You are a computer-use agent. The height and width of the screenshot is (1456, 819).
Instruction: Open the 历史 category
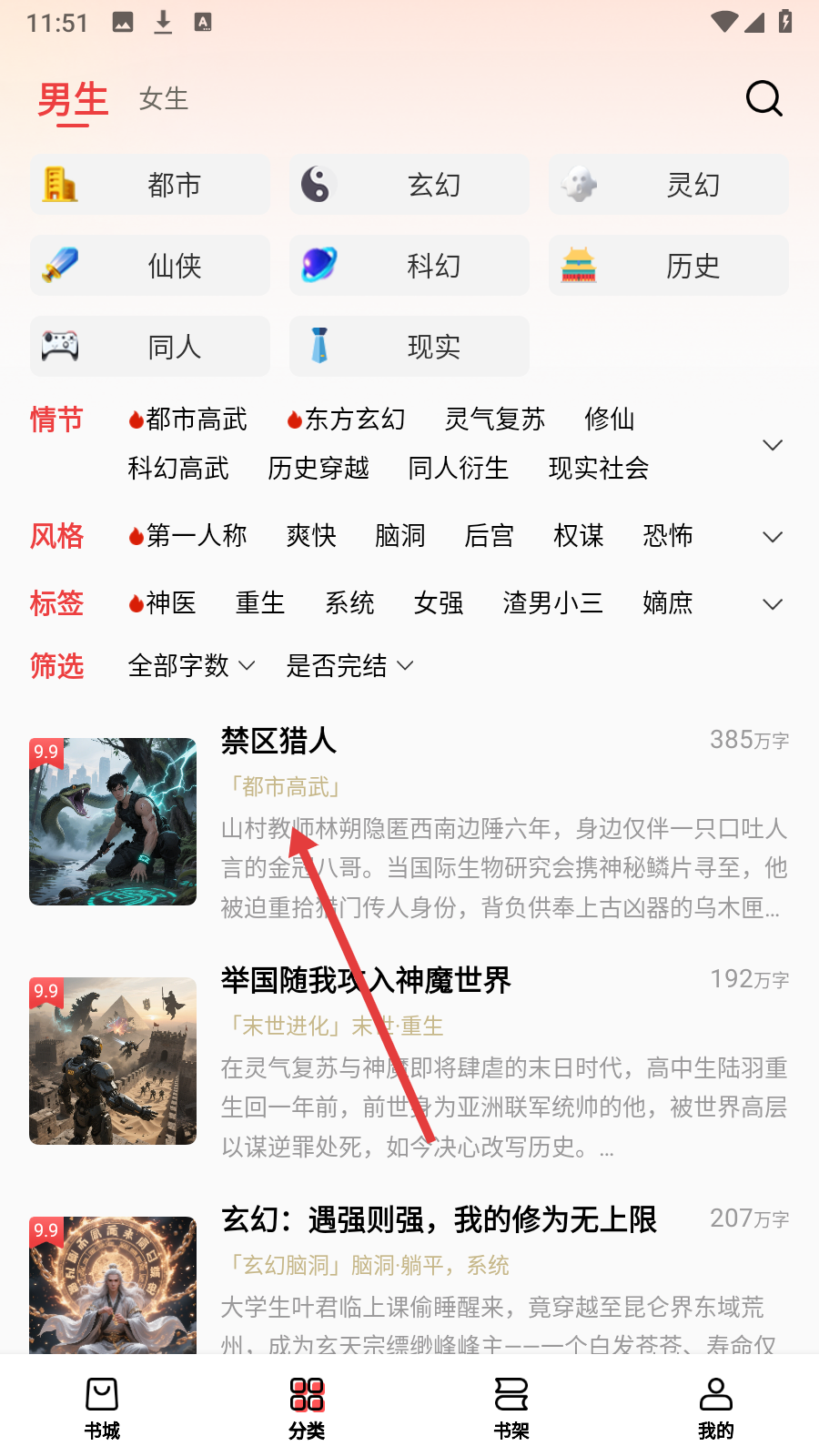point(669,266)
